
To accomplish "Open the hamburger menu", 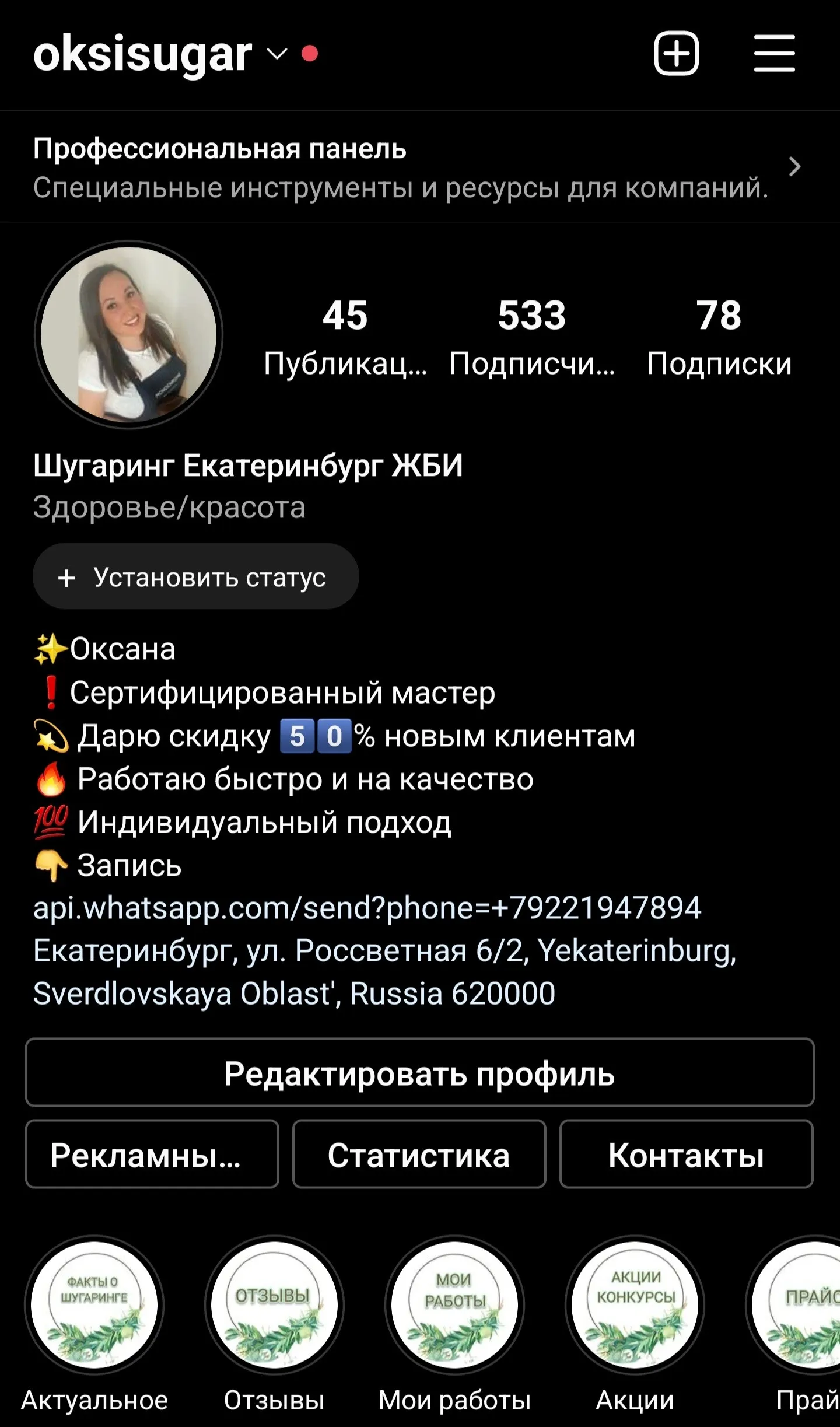I will [774, 54].
